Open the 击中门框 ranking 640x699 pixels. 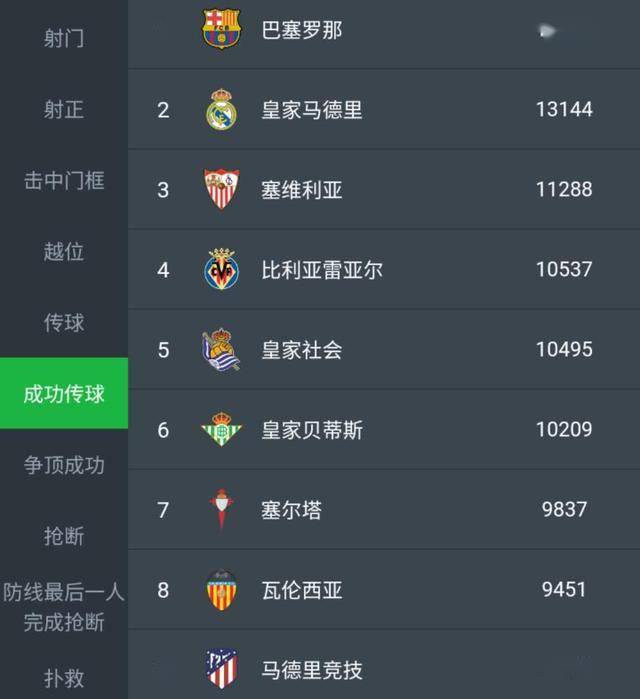click(x=64, y=181)
